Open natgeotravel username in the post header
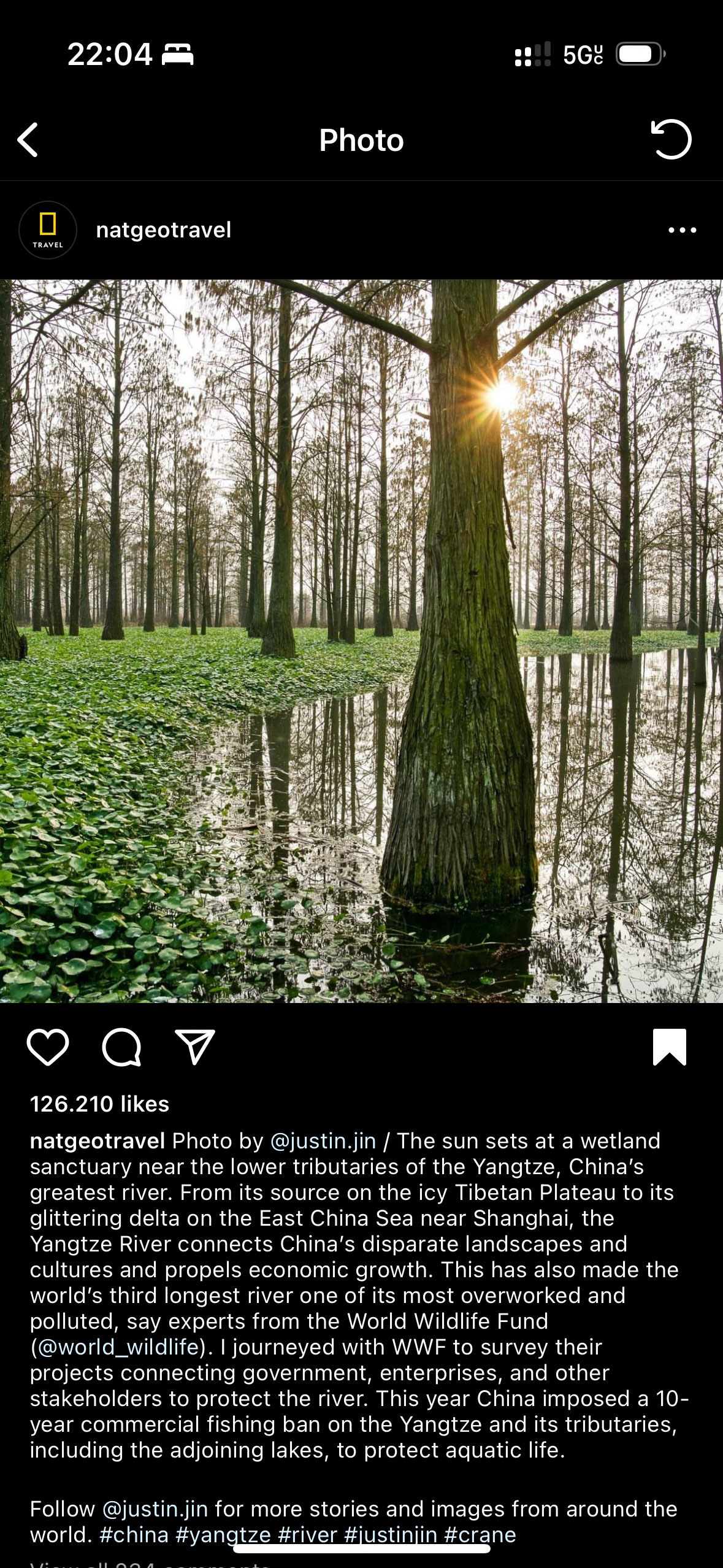723x1568 pixels. click(164, 230)
